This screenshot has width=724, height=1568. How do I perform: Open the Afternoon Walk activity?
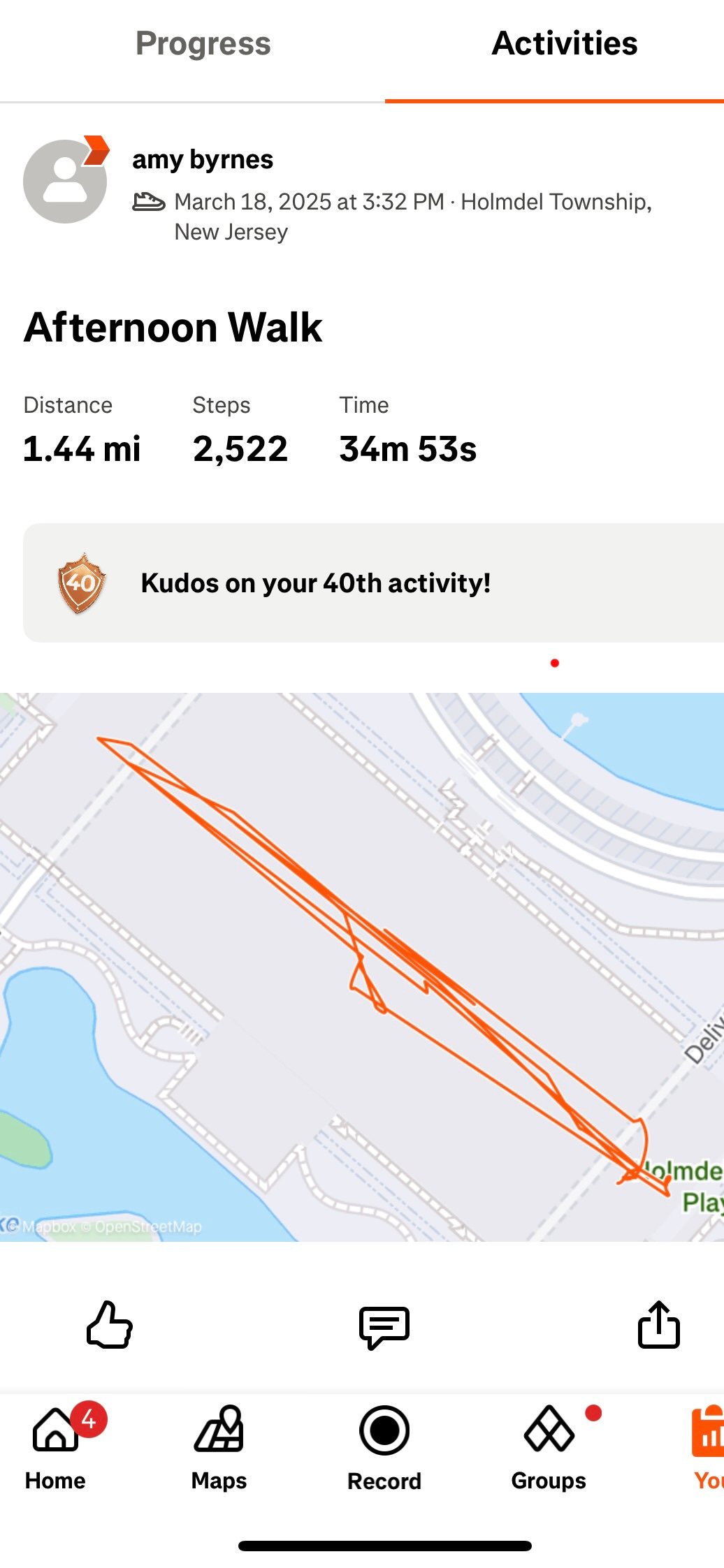173,327
